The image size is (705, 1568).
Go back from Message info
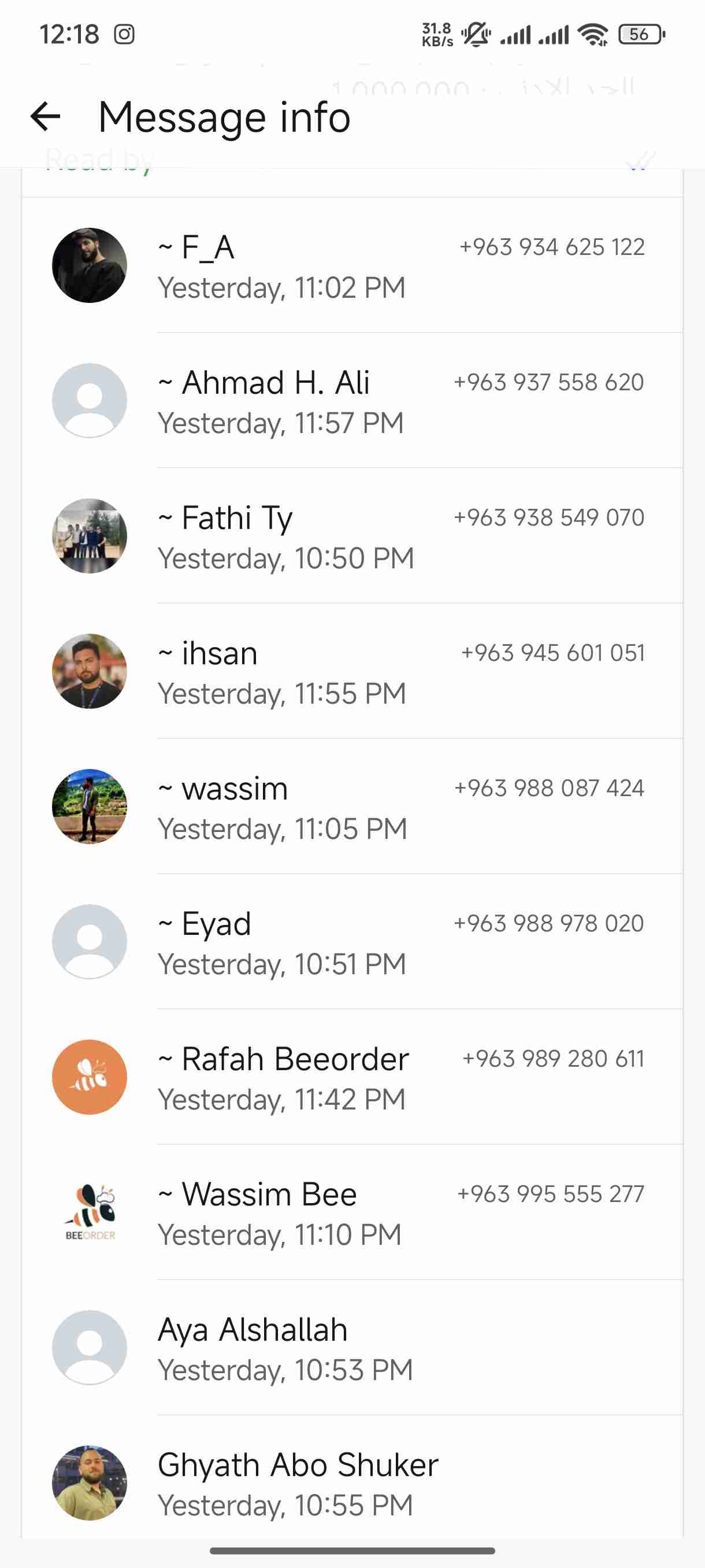[x=46, y=117]
